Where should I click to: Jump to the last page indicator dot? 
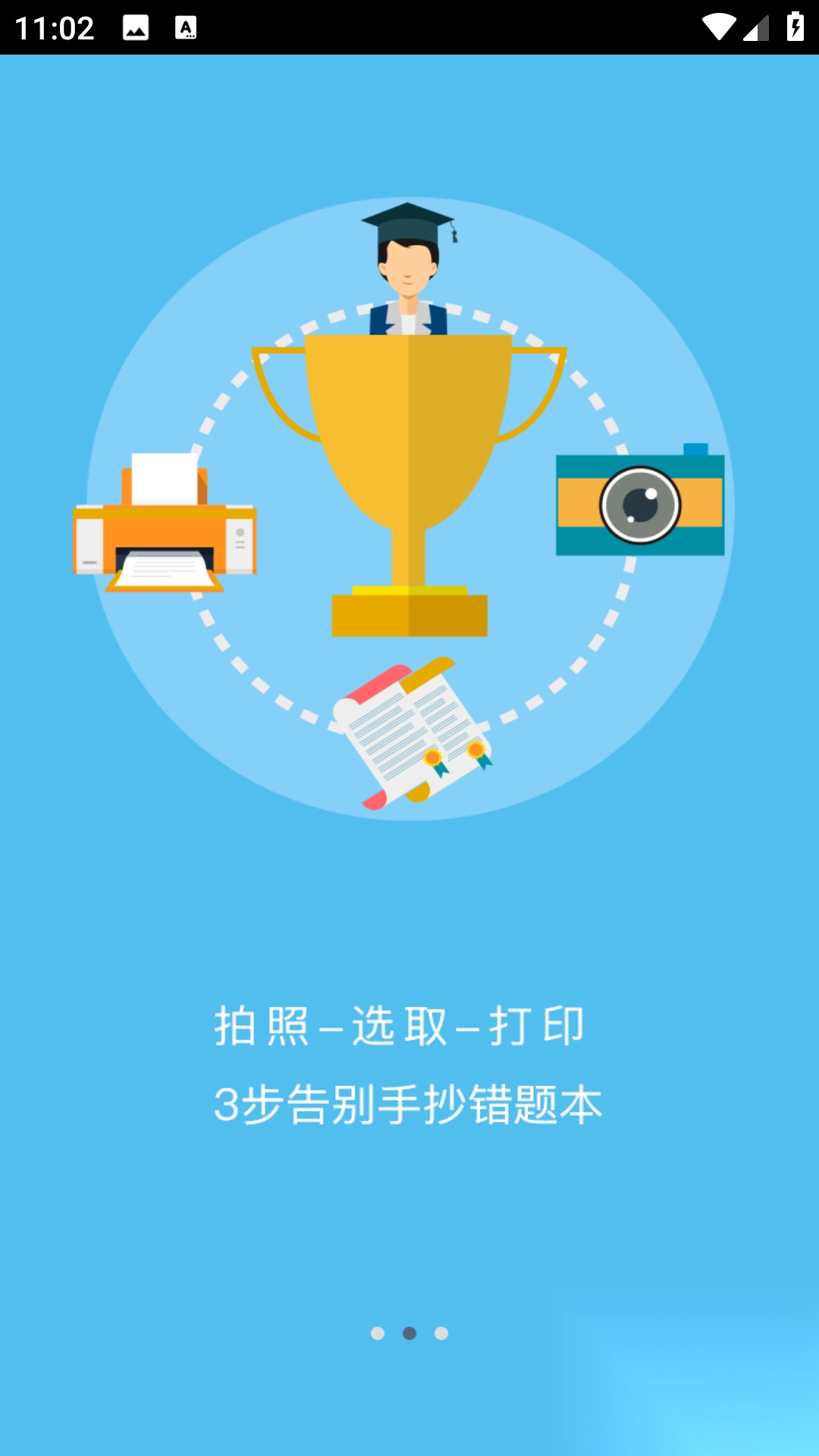coord(441,1333)
